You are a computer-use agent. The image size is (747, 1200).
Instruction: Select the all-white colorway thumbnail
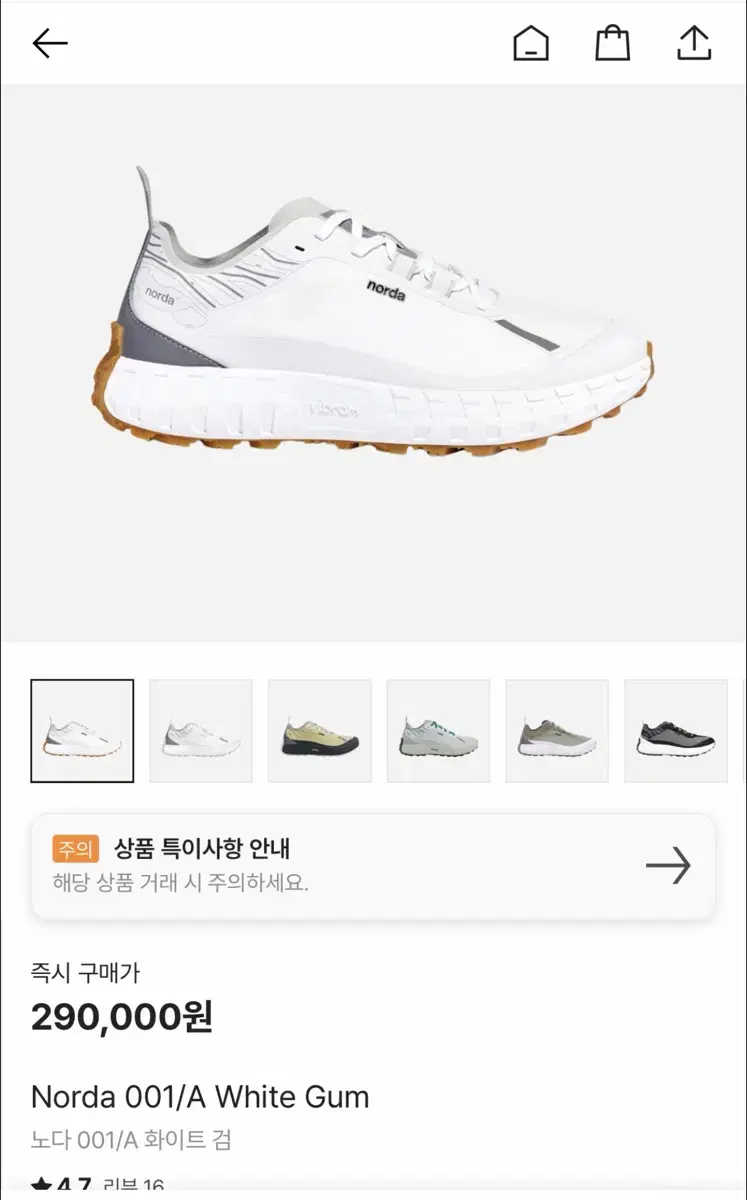tap(201, 730)
